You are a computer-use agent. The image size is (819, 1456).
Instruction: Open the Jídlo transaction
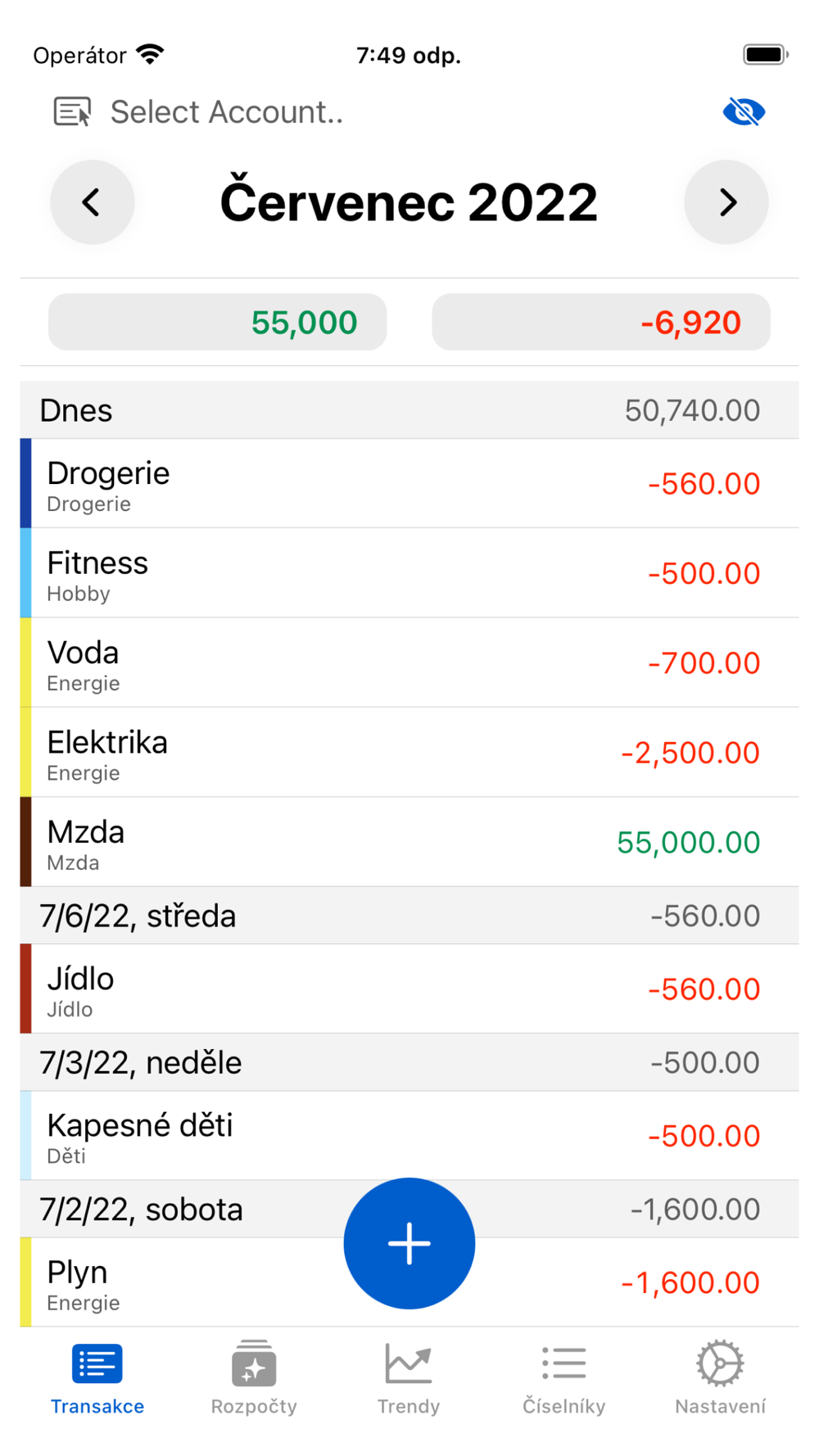(409, 988)
